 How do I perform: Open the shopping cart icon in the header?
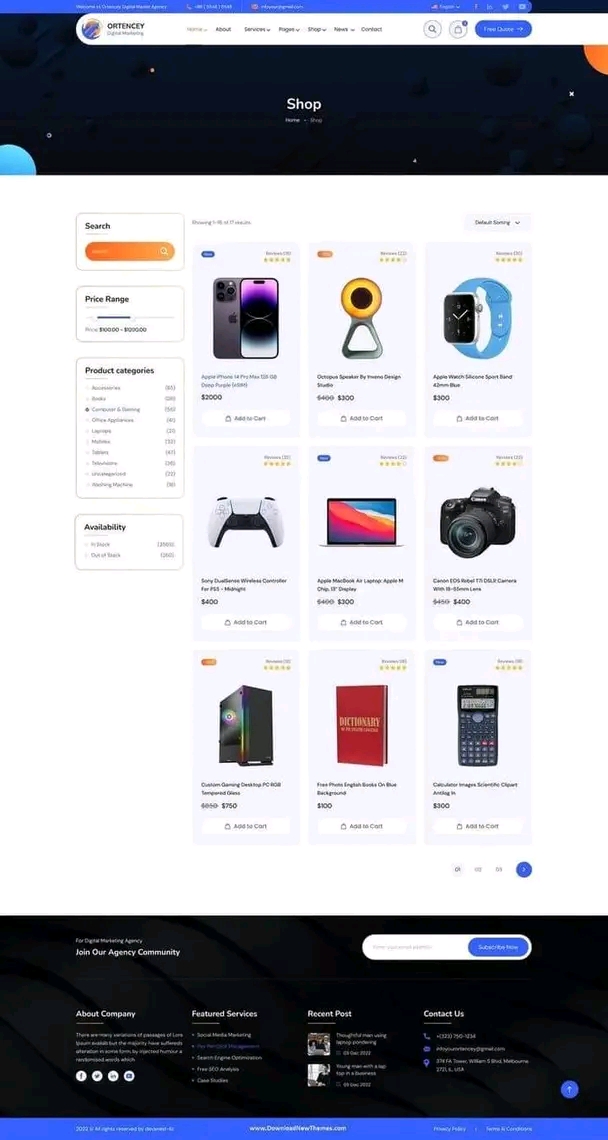[457, 29]
